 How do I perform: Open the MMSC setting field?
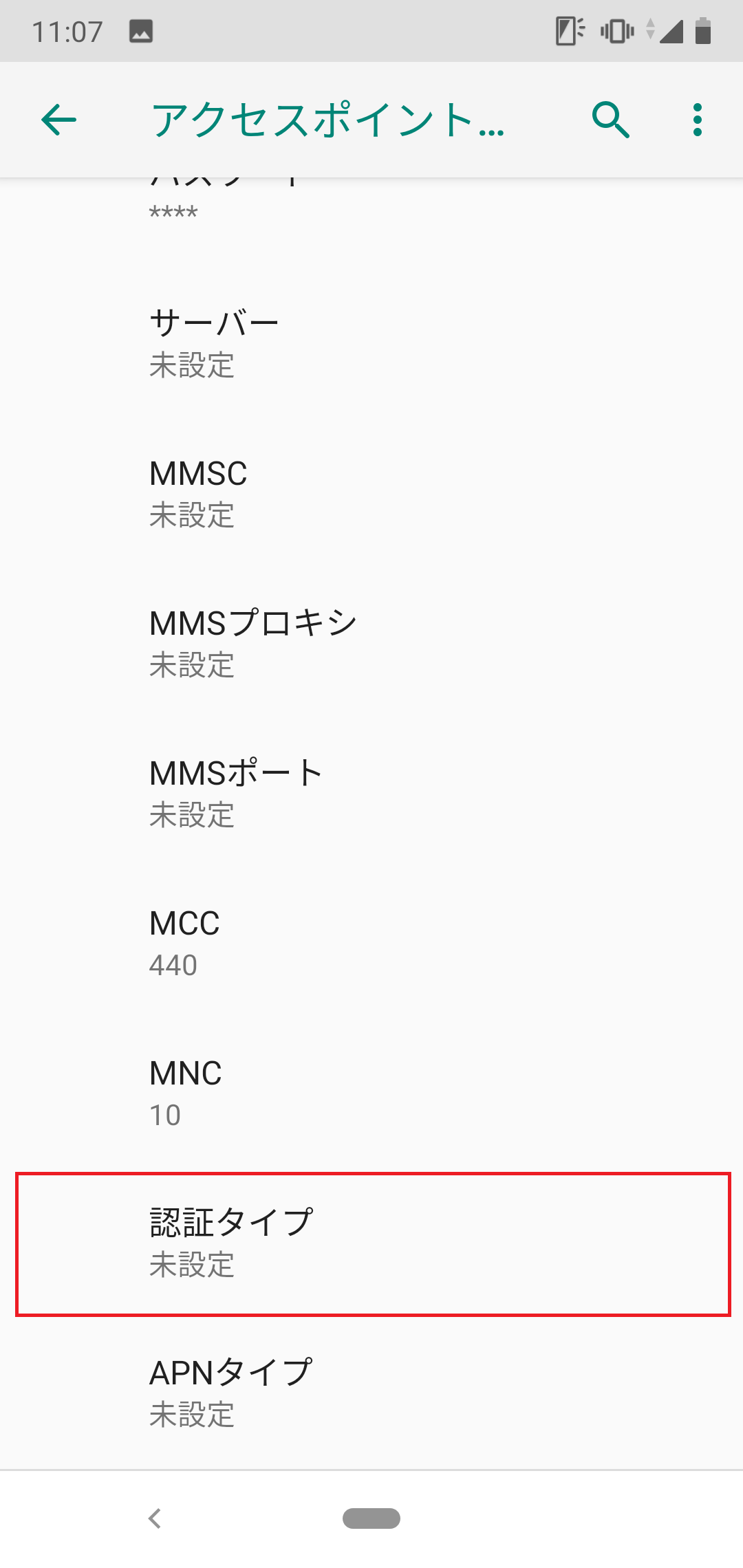pos(371,494)
